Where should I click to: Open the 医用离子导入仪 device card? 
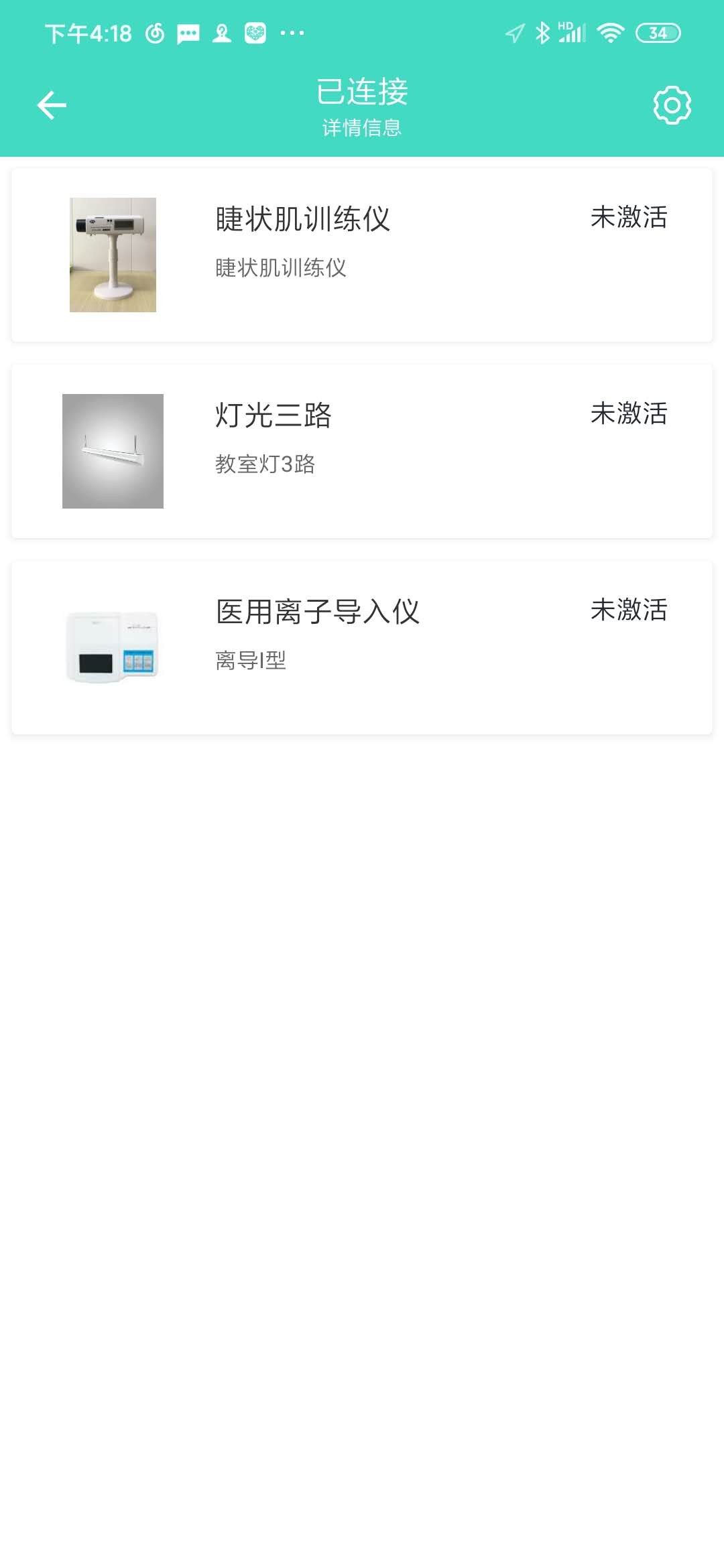click(x=362, y=648)
